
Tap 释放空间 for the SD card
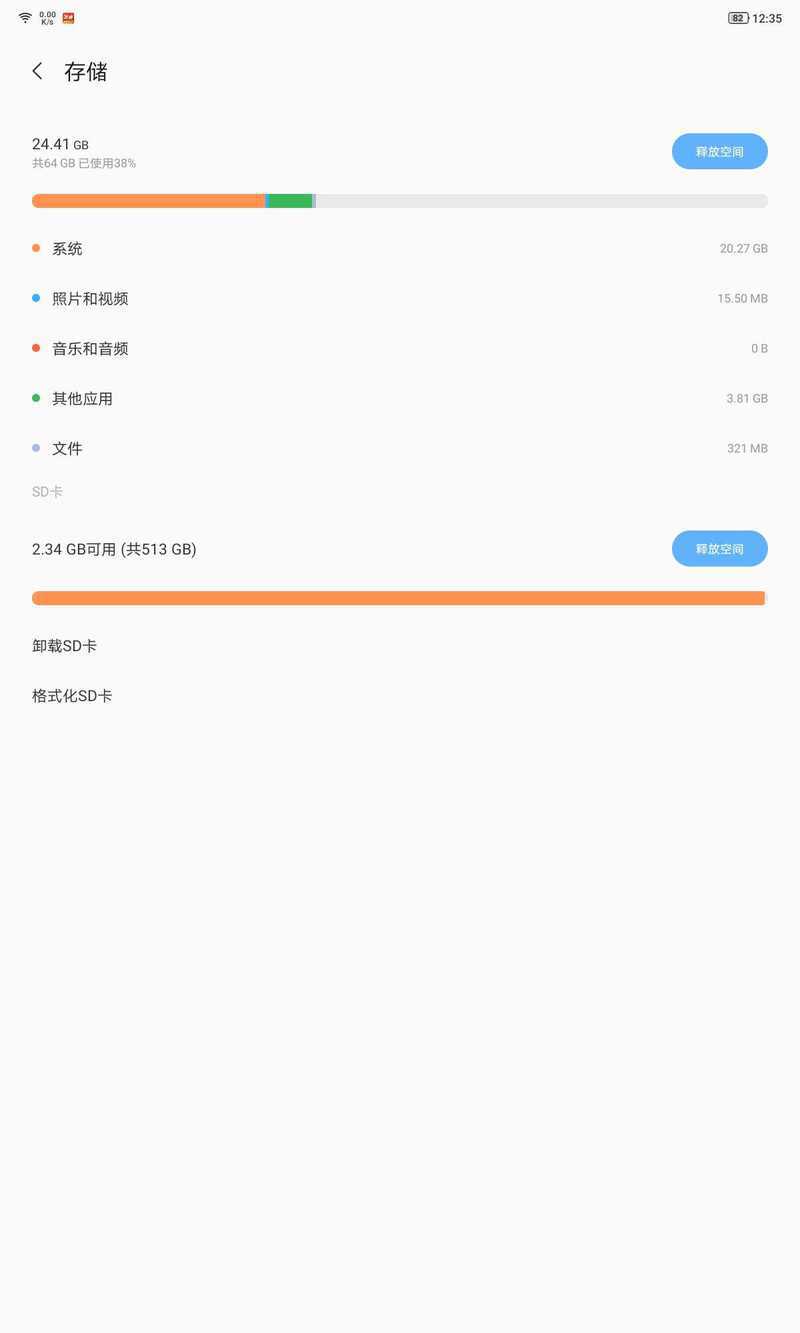[x=719, y=549]
